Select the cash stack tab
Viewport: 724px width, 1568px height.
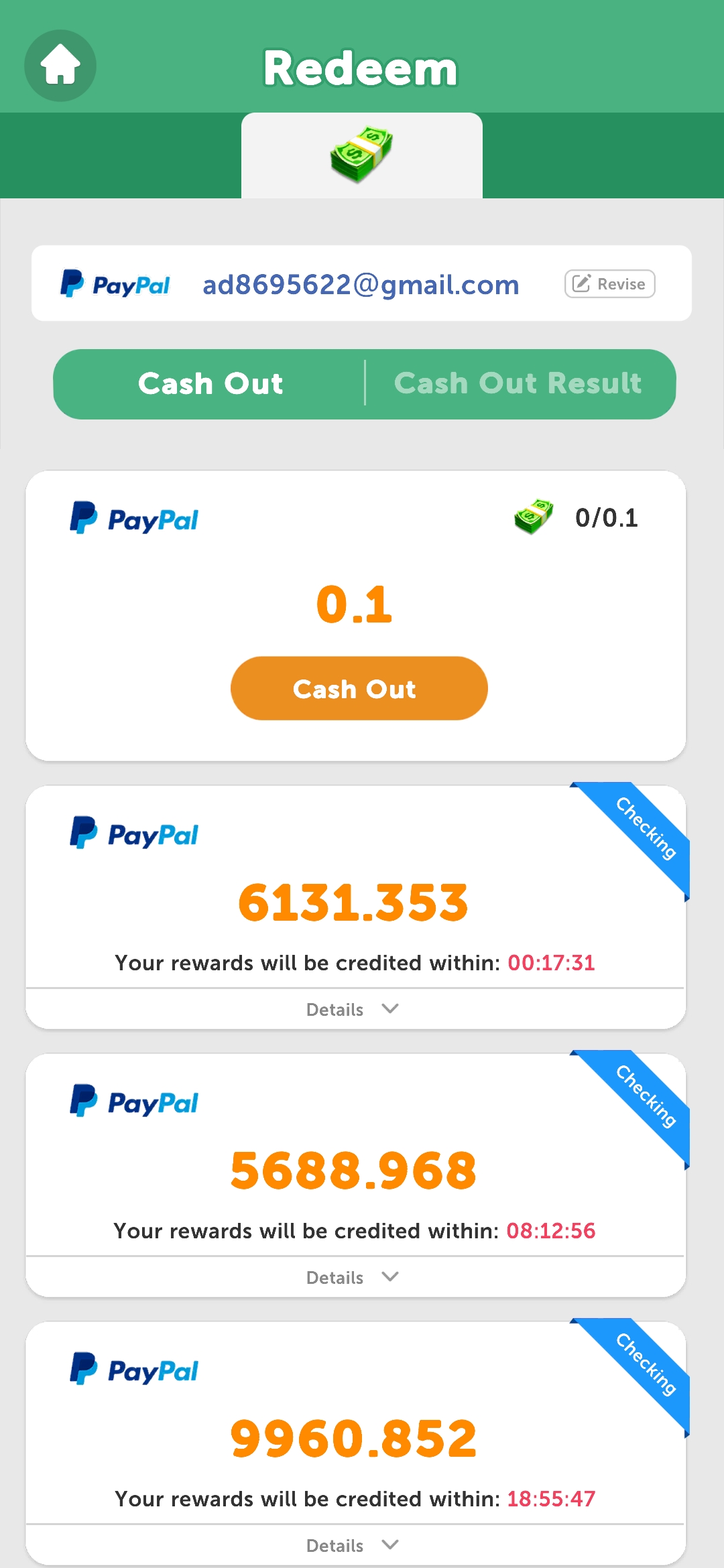(361, 155)
